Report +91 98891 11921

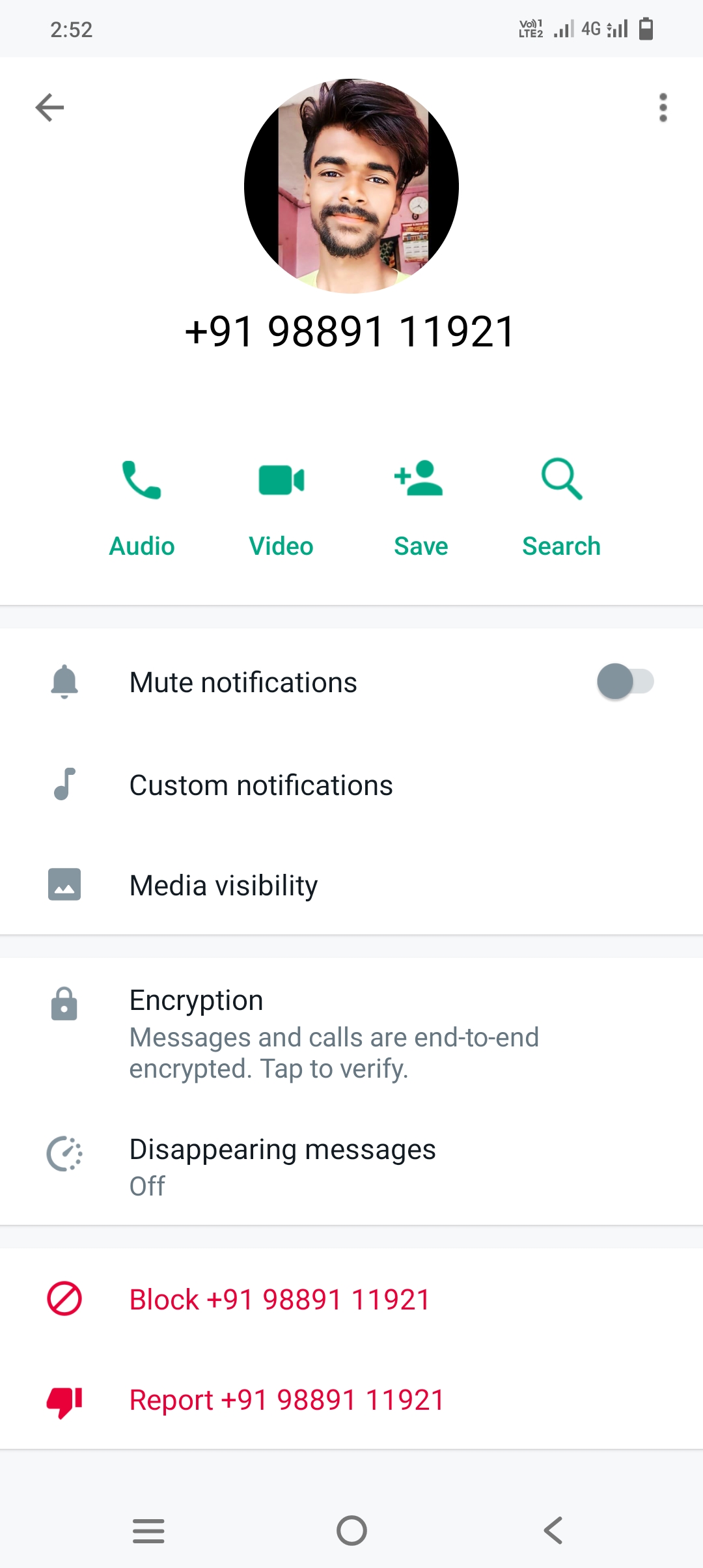[x=286, y=1400]
